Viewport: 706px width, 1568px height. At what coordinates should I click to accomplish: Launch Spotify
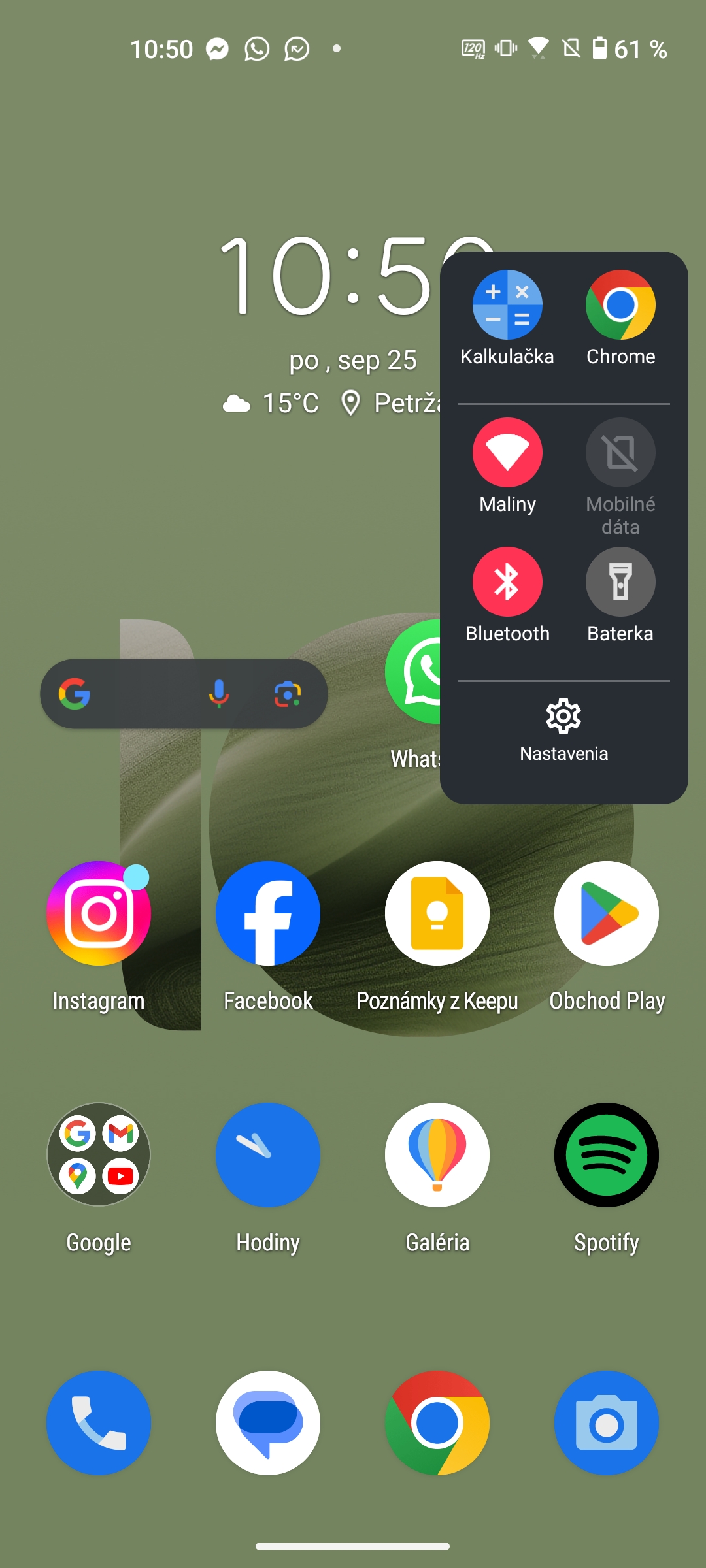(607, 1155)
